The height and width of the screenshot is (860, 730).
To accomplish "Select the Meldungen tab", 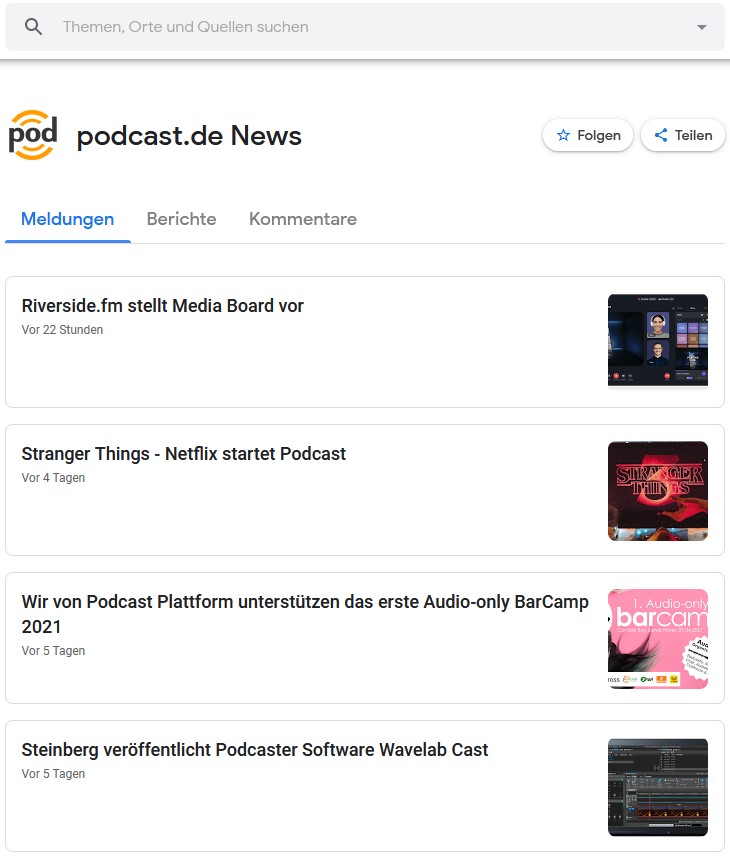I will [x=67, y=218].
